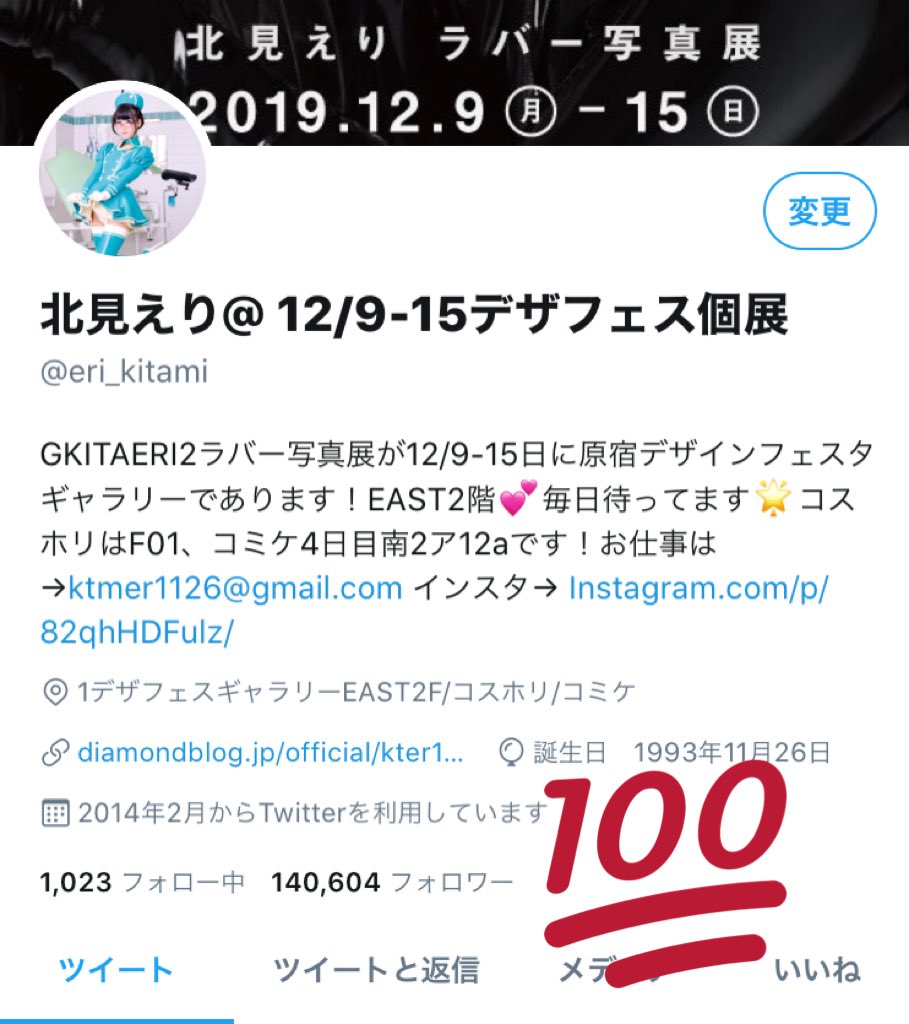The image size is (909, 1024).
Task: View the 140,604 フォロワー followers list
Action: coord(392,882)
